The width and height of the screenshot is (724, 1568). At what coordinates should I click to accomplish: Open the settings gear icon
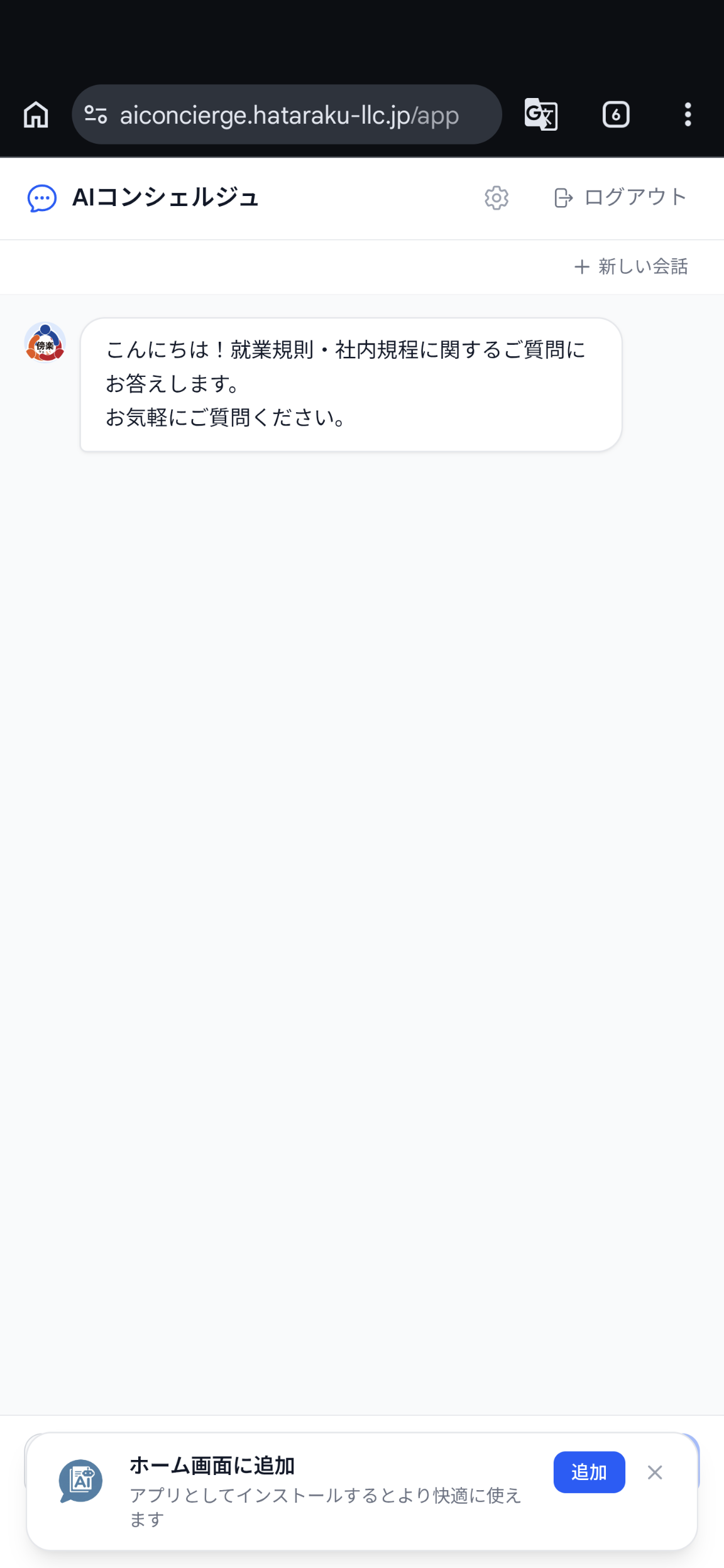tap(496, 198)
